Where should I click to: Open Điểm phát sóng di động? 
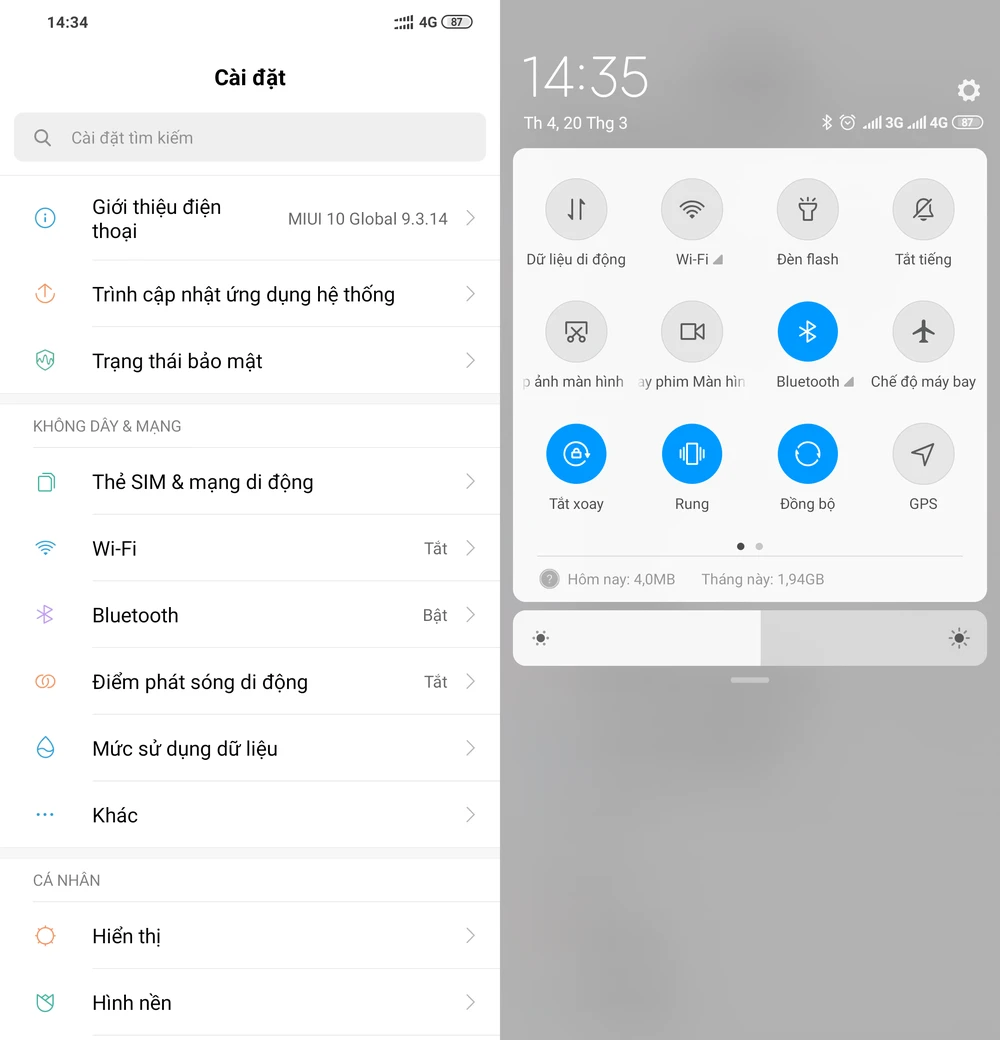point(250,682)
